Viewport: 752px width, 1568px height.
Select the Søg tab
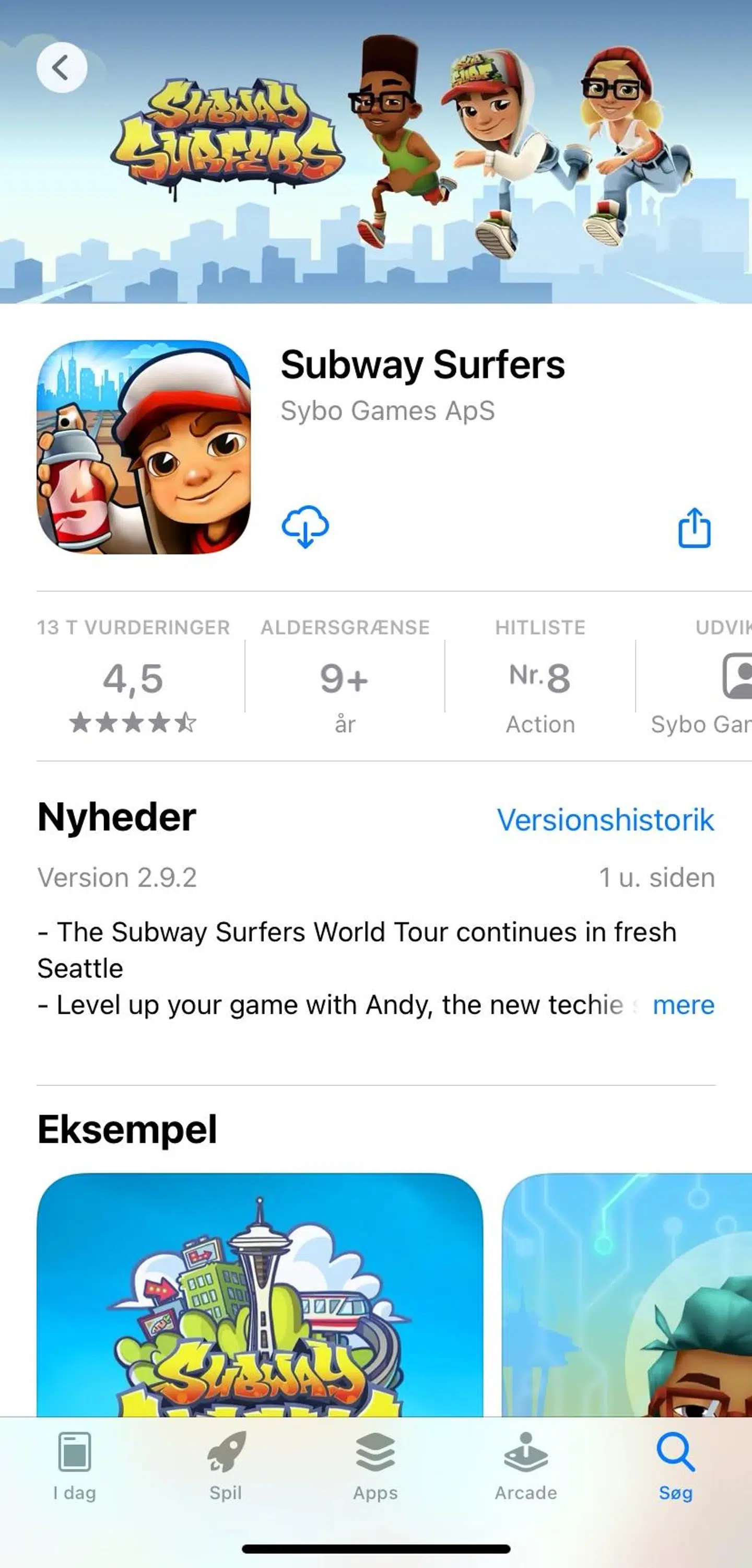[x=675, y=1466]
